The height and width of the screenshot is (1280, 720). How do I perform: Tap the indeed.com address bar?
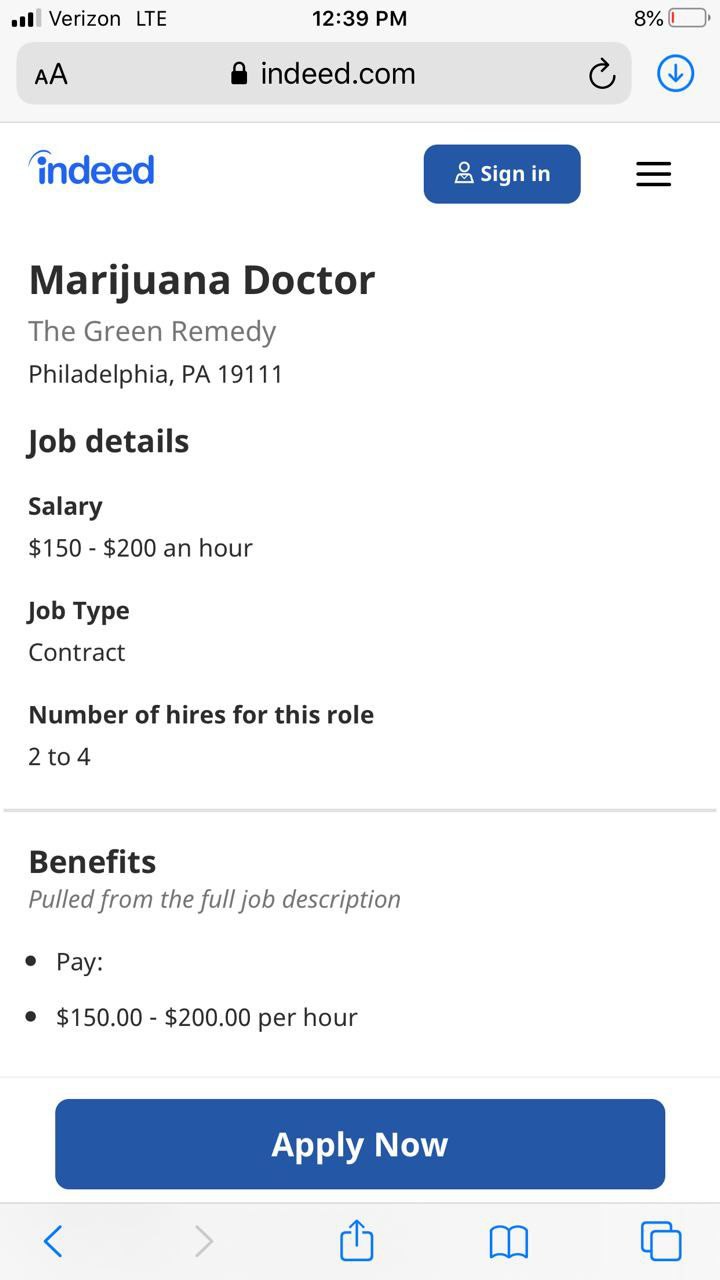[x=324, y=74]
